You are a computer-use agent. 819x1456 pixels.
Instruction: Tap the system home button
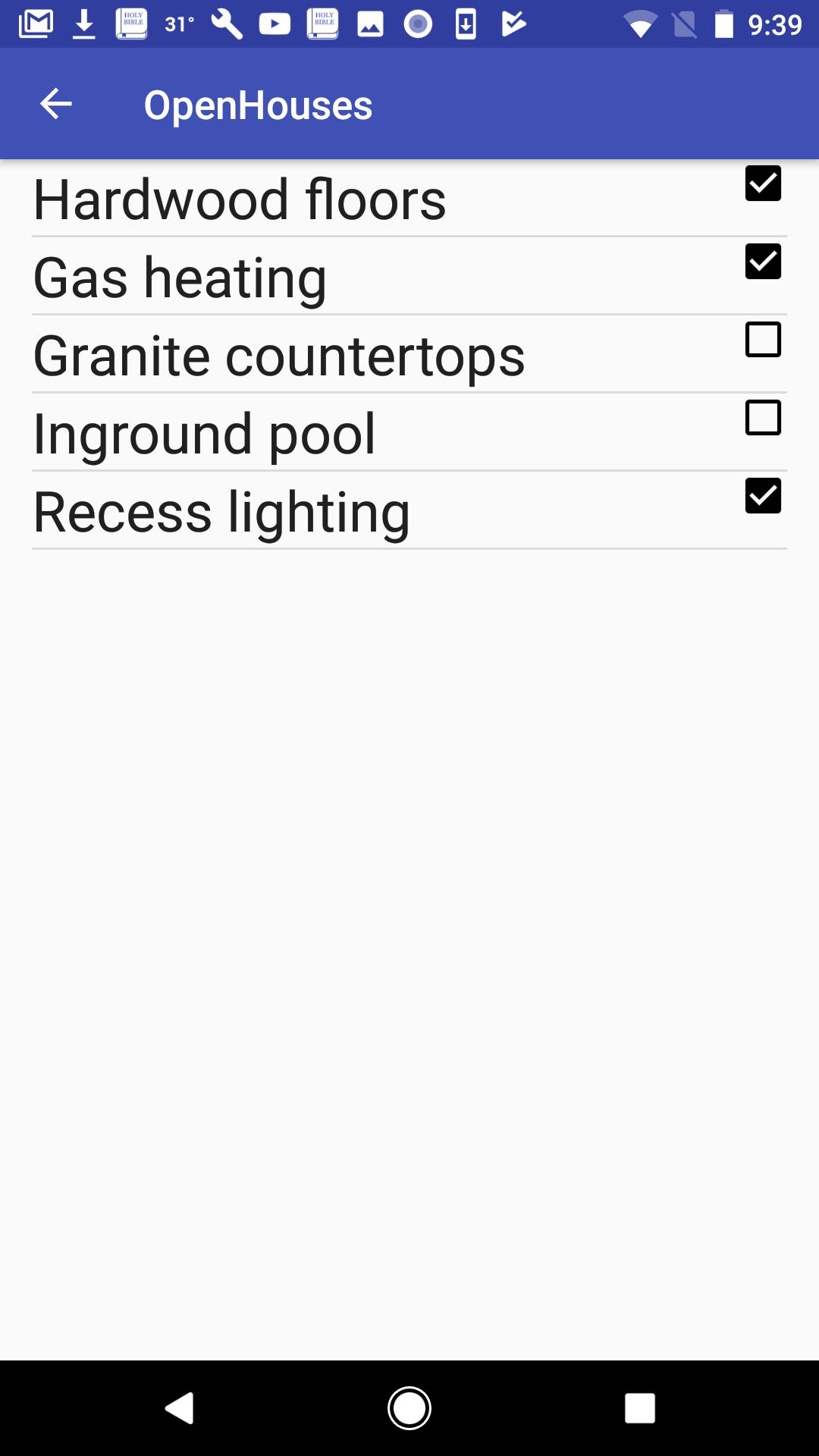click(x=409, y=1408)
